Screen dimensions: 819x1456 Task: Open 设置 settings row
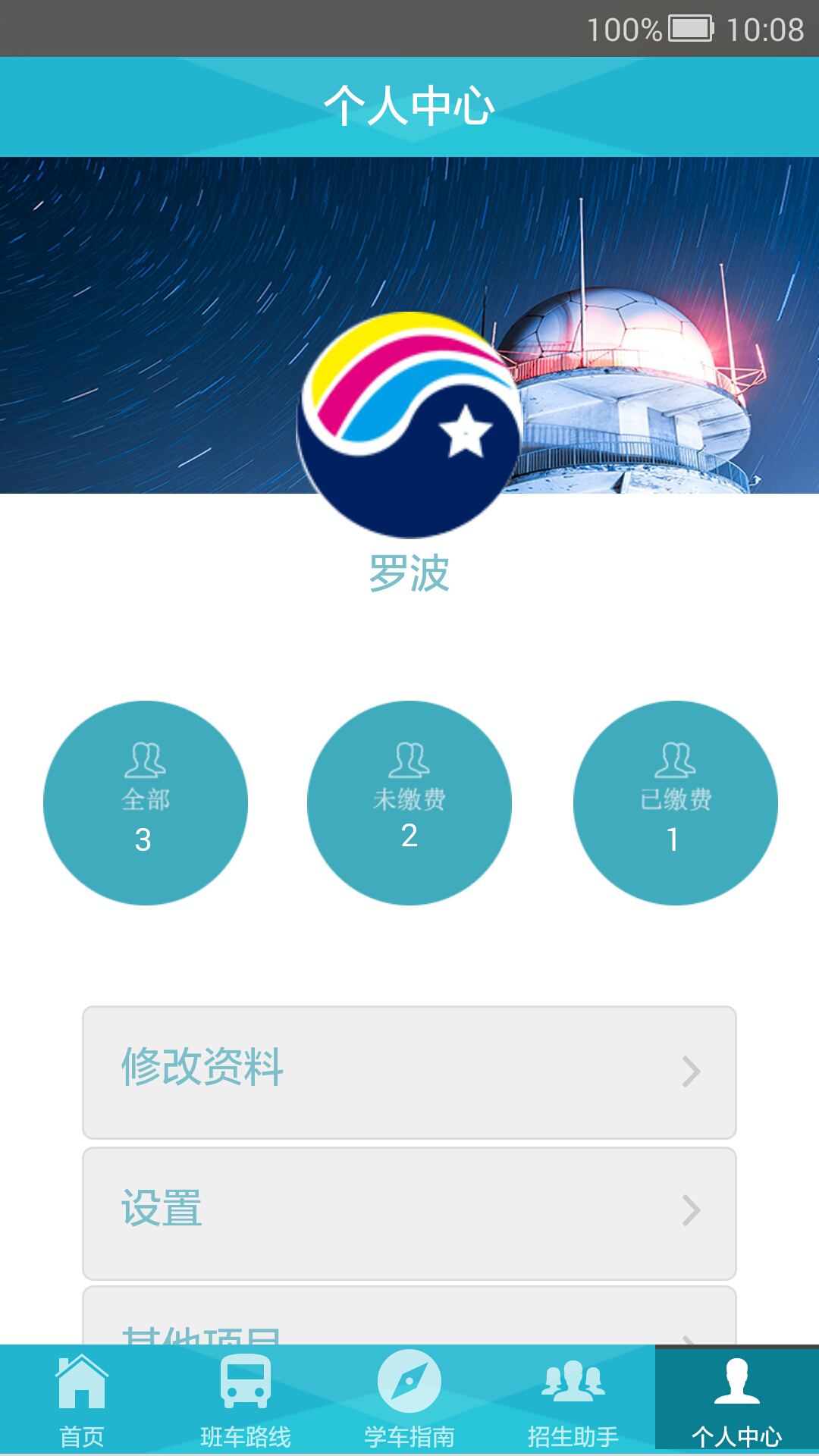[409, 1213]
